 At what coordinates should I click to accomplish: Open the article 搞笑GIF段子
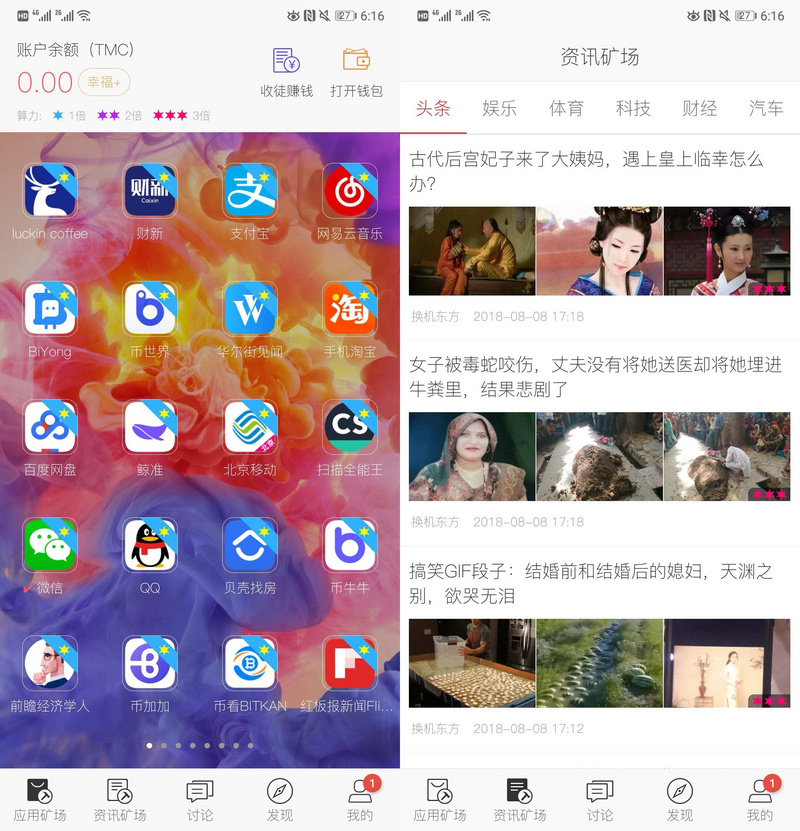[x=590, y=583]
